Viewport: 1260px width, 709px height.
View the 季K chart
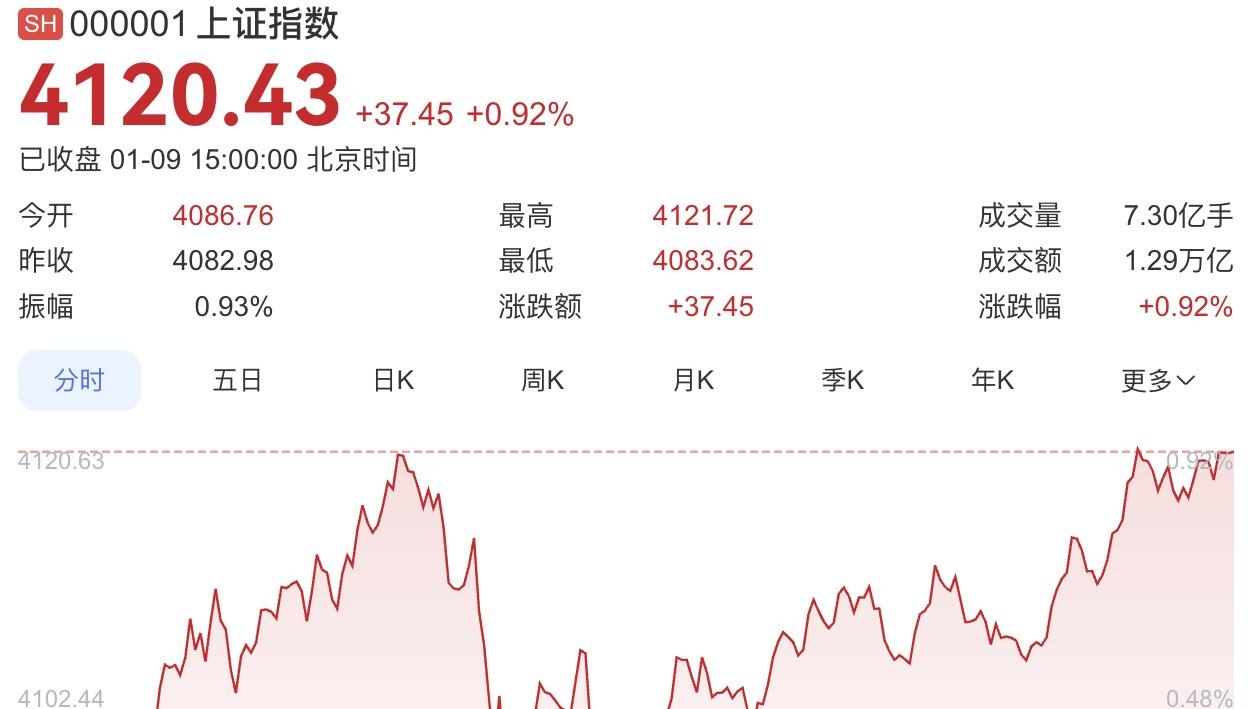(842, 380)
